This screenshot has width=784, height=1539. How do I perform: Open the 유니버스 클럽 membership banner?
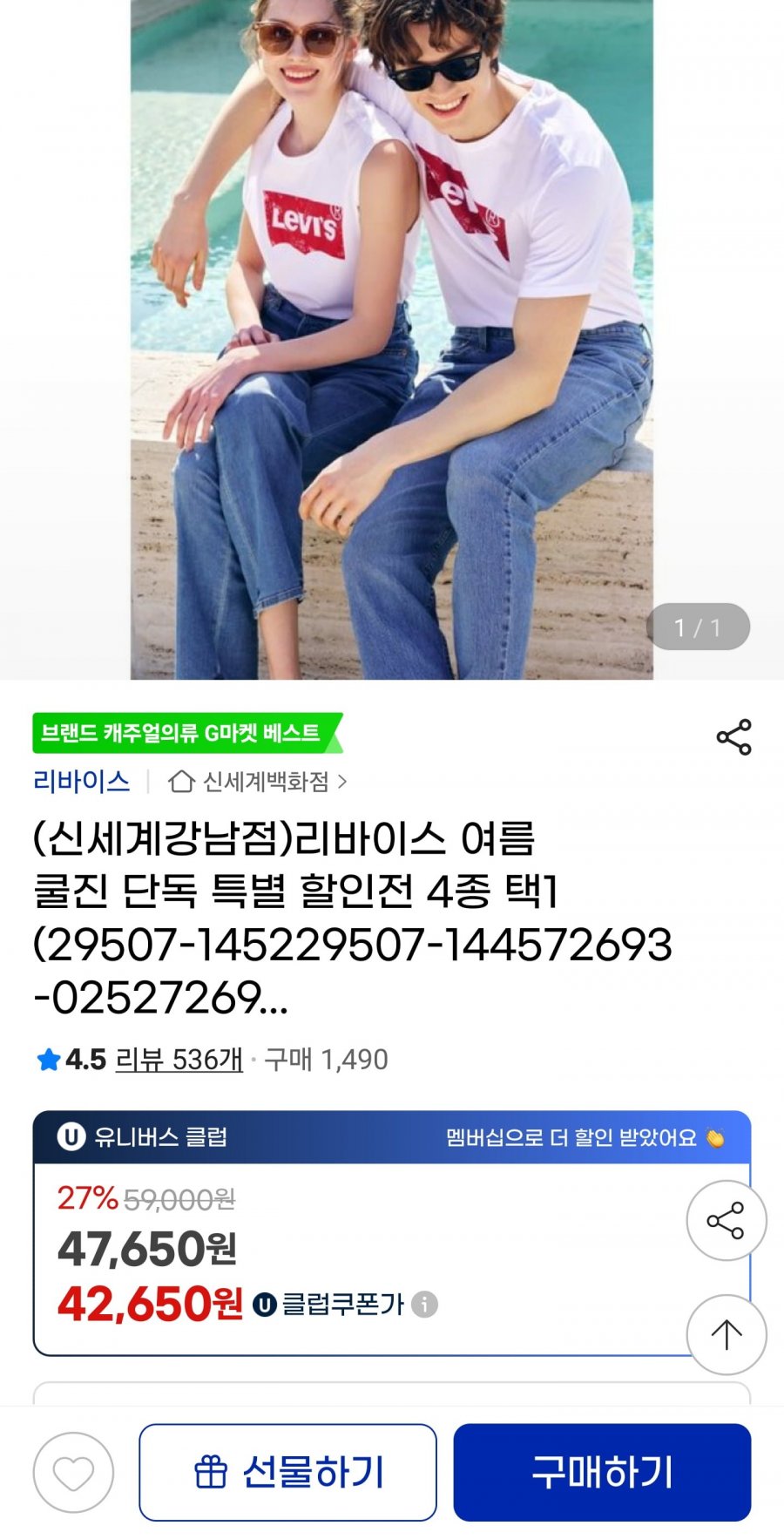click(x=391, y=1137)
